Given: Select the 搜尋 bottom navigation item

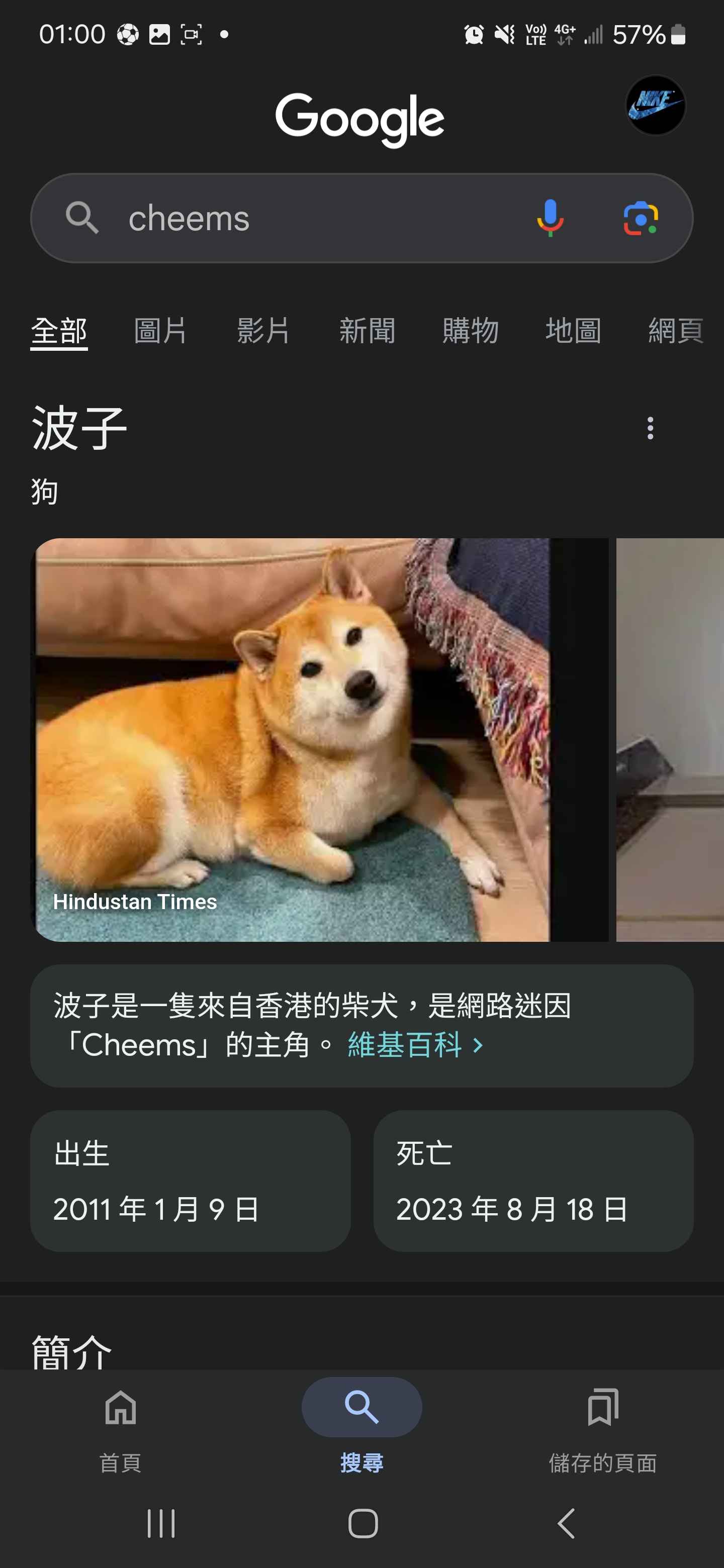Looking at the screenshot, I should pyautogui.click(x=361, y=1424).
